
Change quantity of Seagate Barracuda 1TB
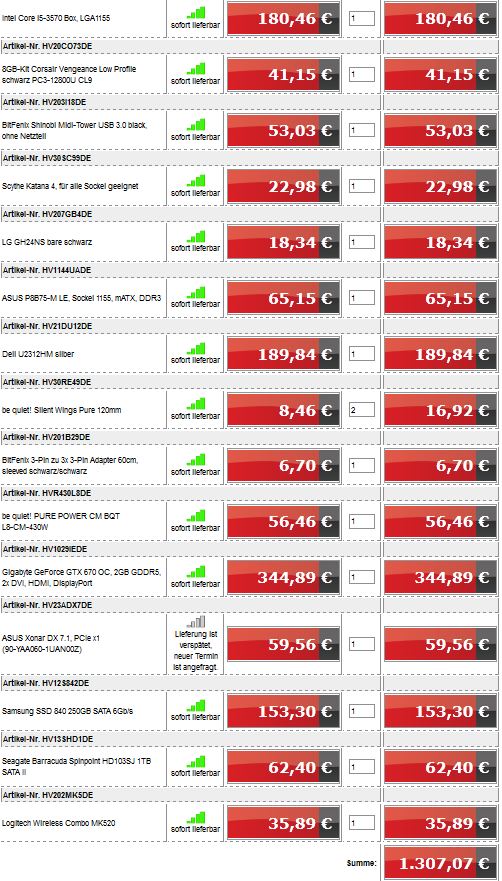click(x=361, y=767)
